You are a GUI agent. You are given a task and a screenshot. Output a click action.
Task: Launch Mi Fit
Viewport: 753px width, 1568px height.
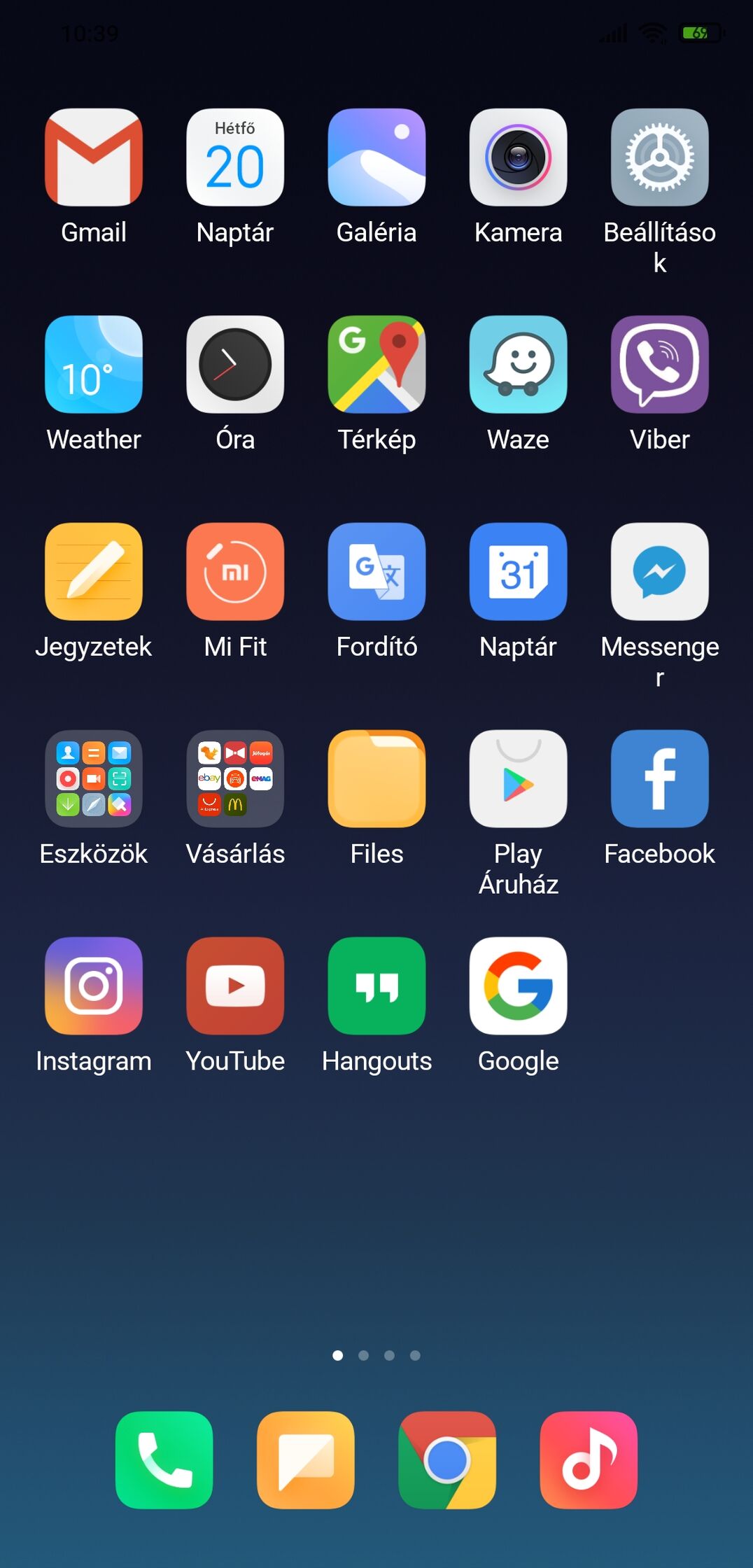point(235,572)
